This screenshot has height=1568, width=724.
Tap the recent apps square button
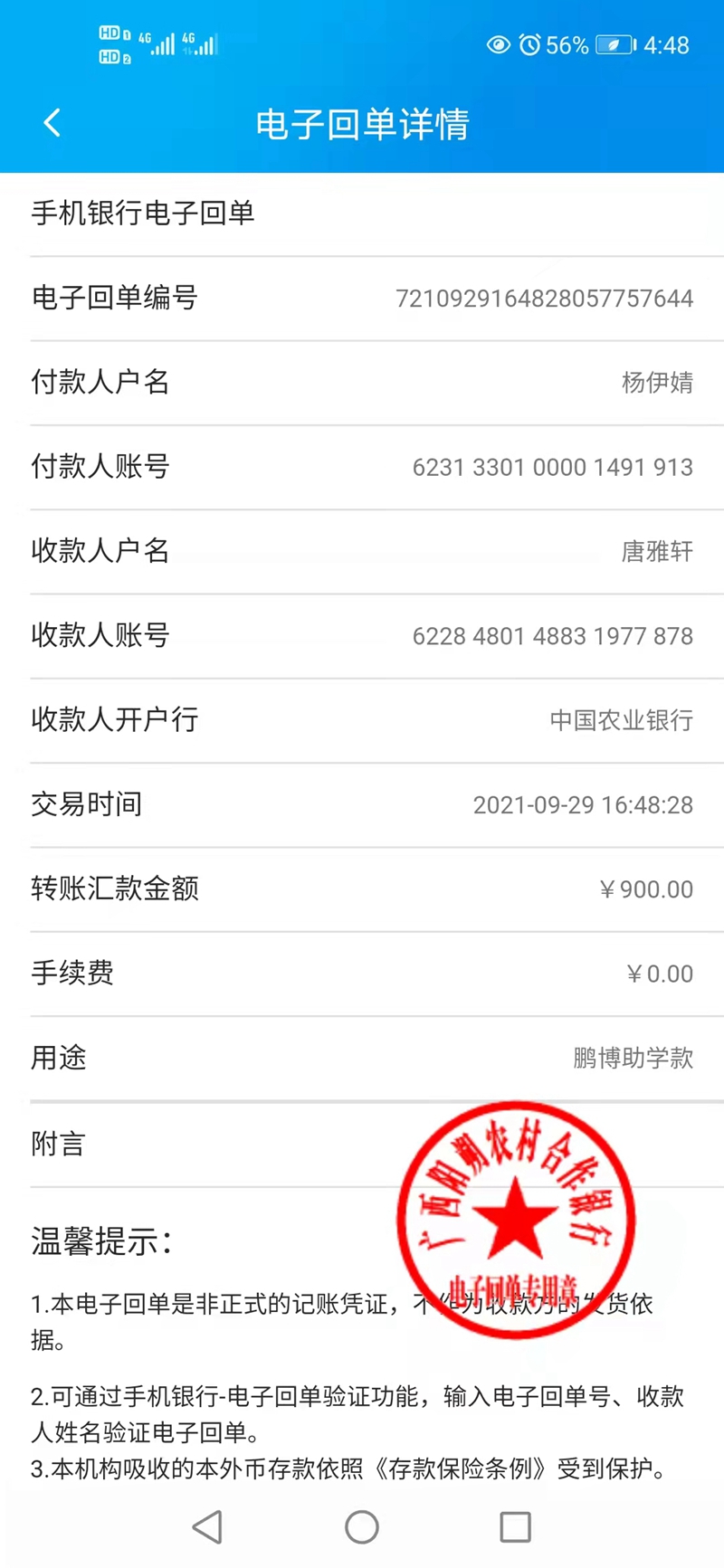coord(515,1526)
